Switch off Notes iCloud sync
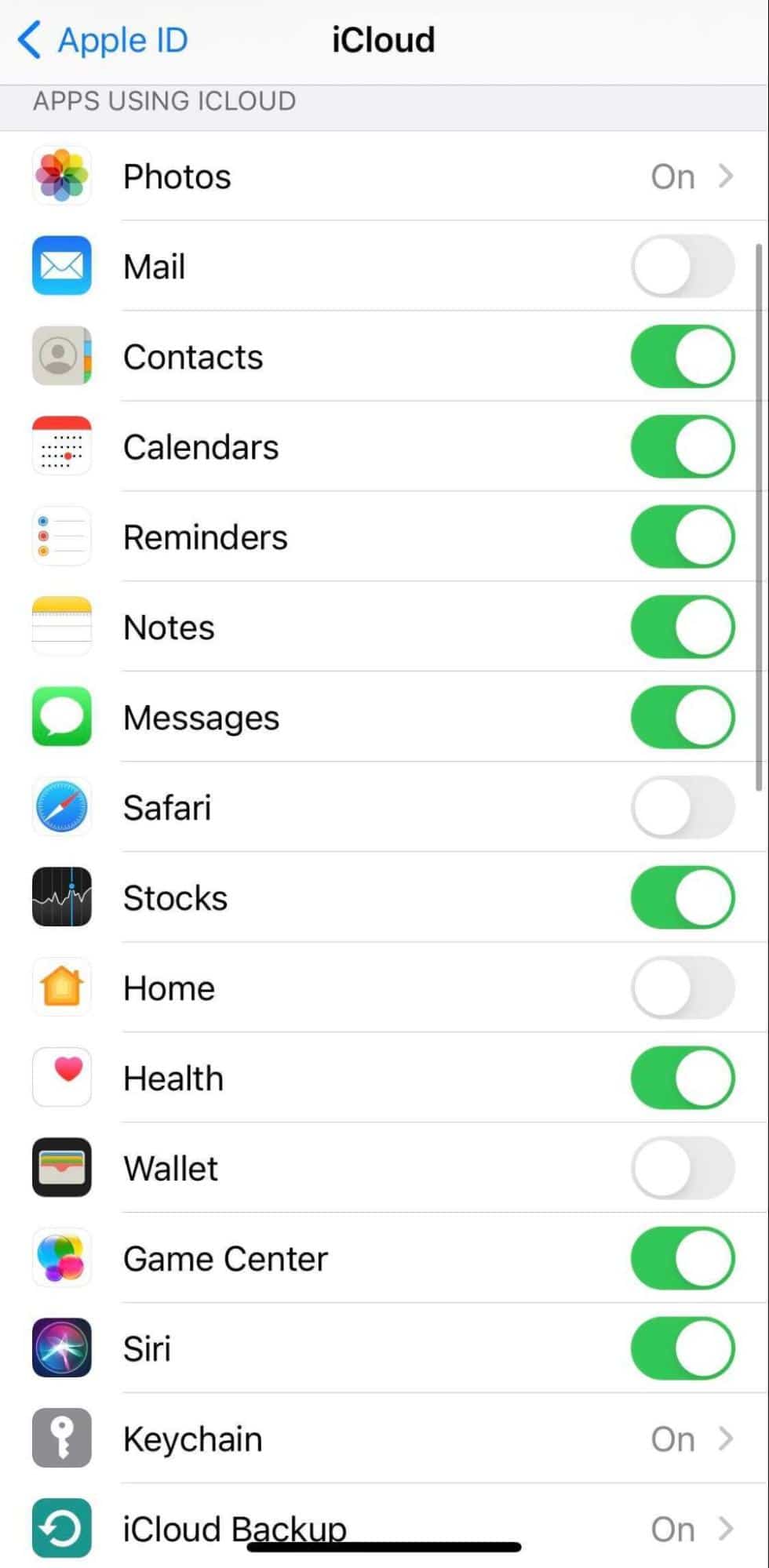Viewport: 769px width, 1568px height. [x=682, y=628]
